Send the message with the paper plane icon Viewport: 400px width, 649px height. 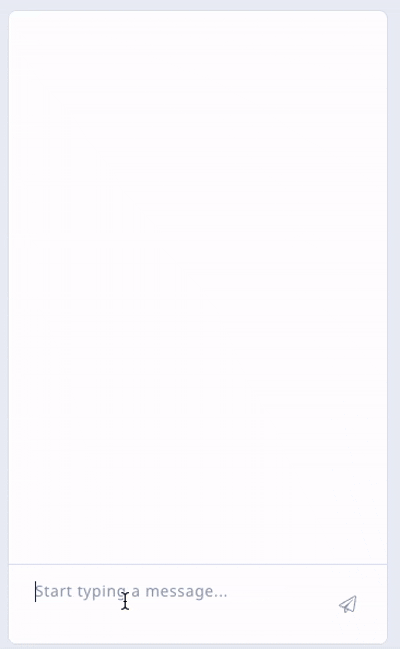[348, 604]
